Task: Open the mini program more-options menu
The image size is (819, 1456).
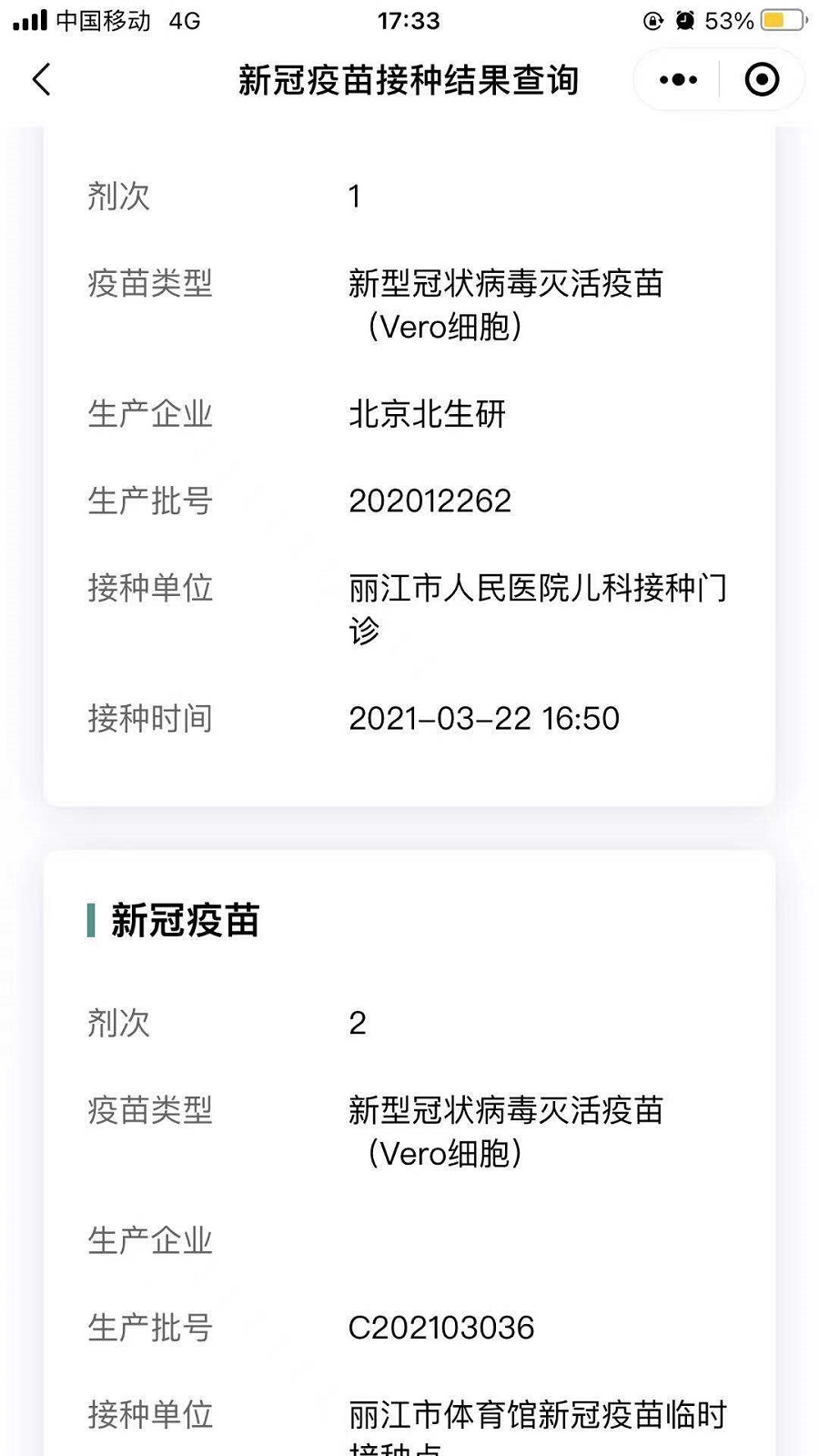Action: [678, 80]
